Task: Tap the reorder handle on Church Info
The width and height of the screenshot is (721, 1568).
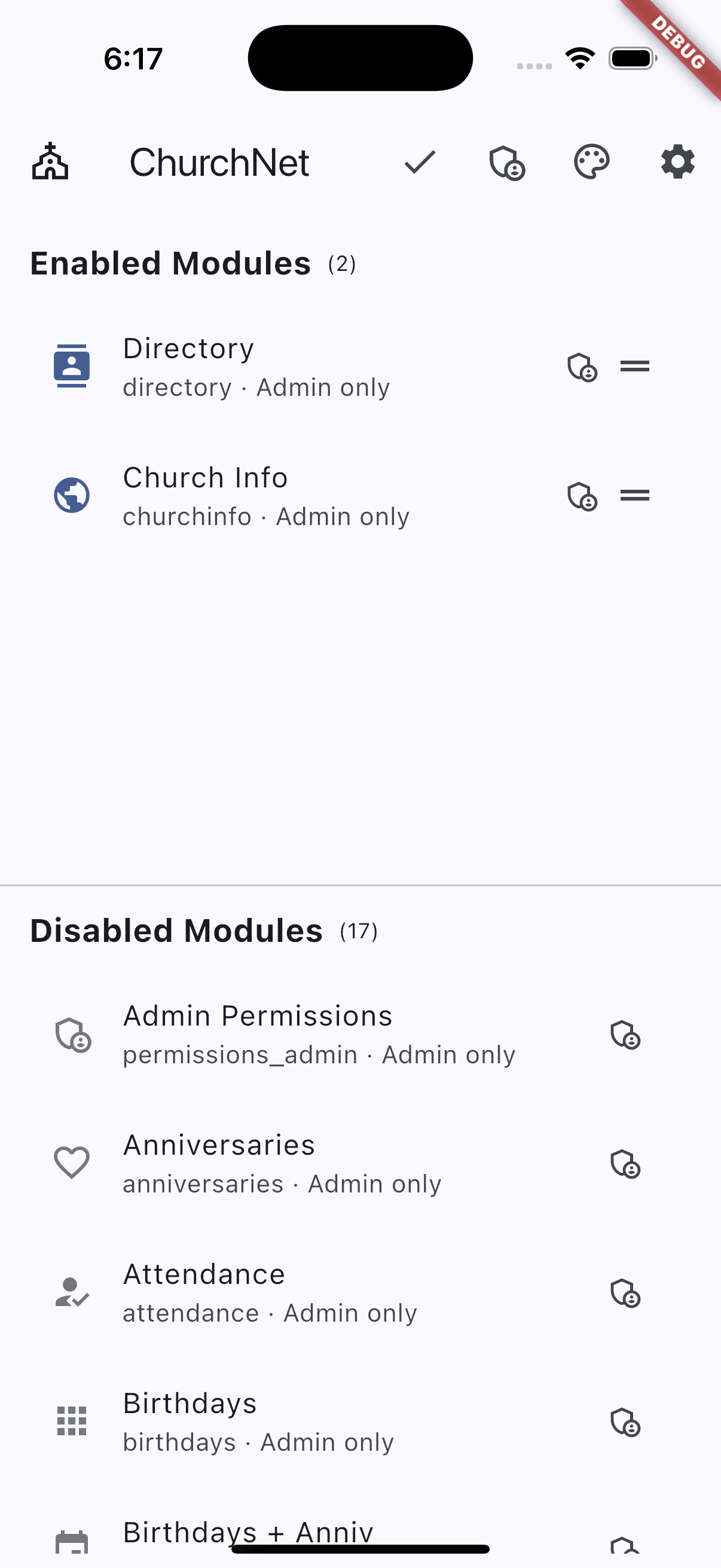Action: pyautogui.click(x=634, y=496)
